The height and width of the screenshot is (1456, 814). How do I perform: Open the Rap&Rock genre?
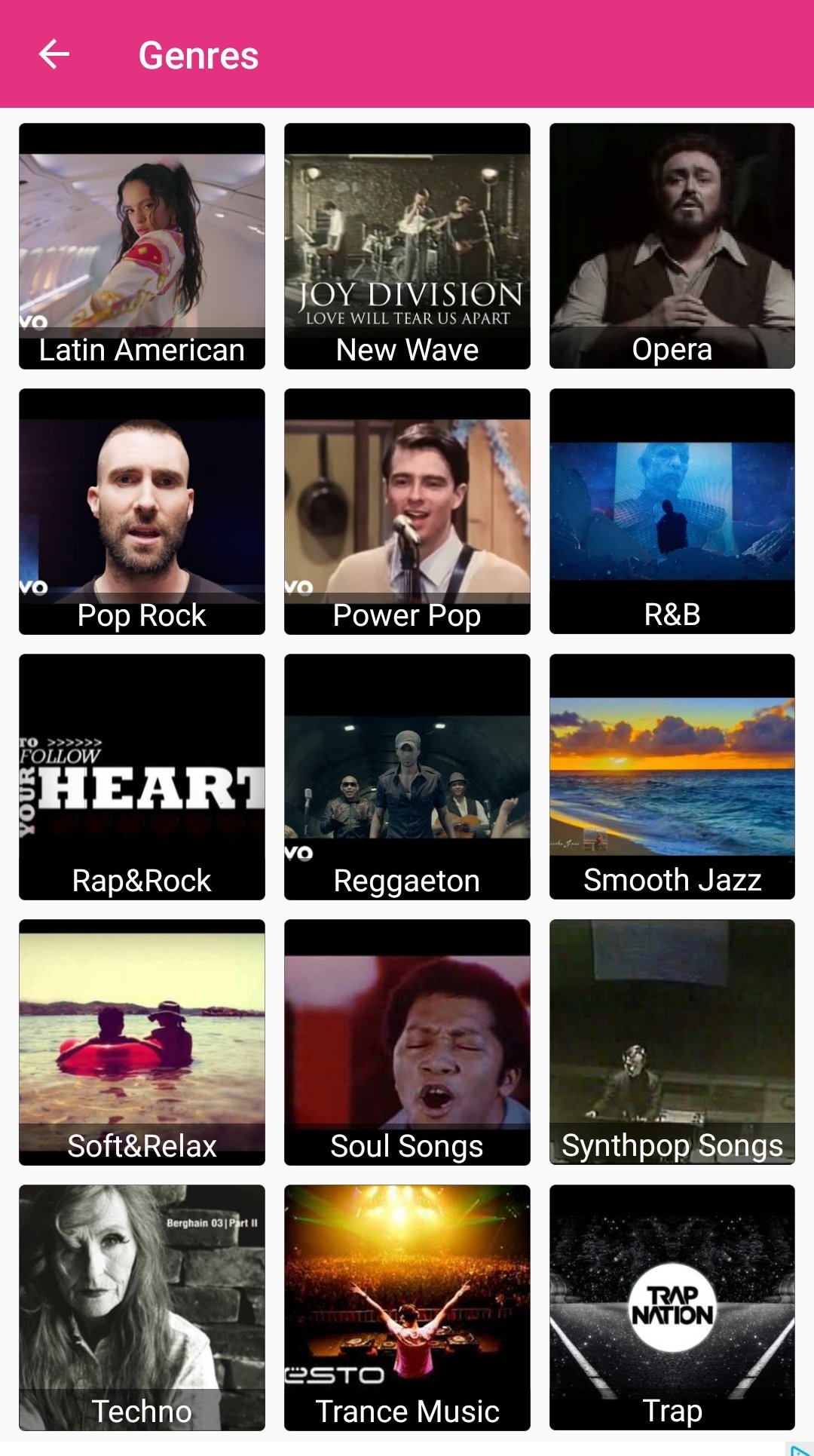tap(142, 777)
